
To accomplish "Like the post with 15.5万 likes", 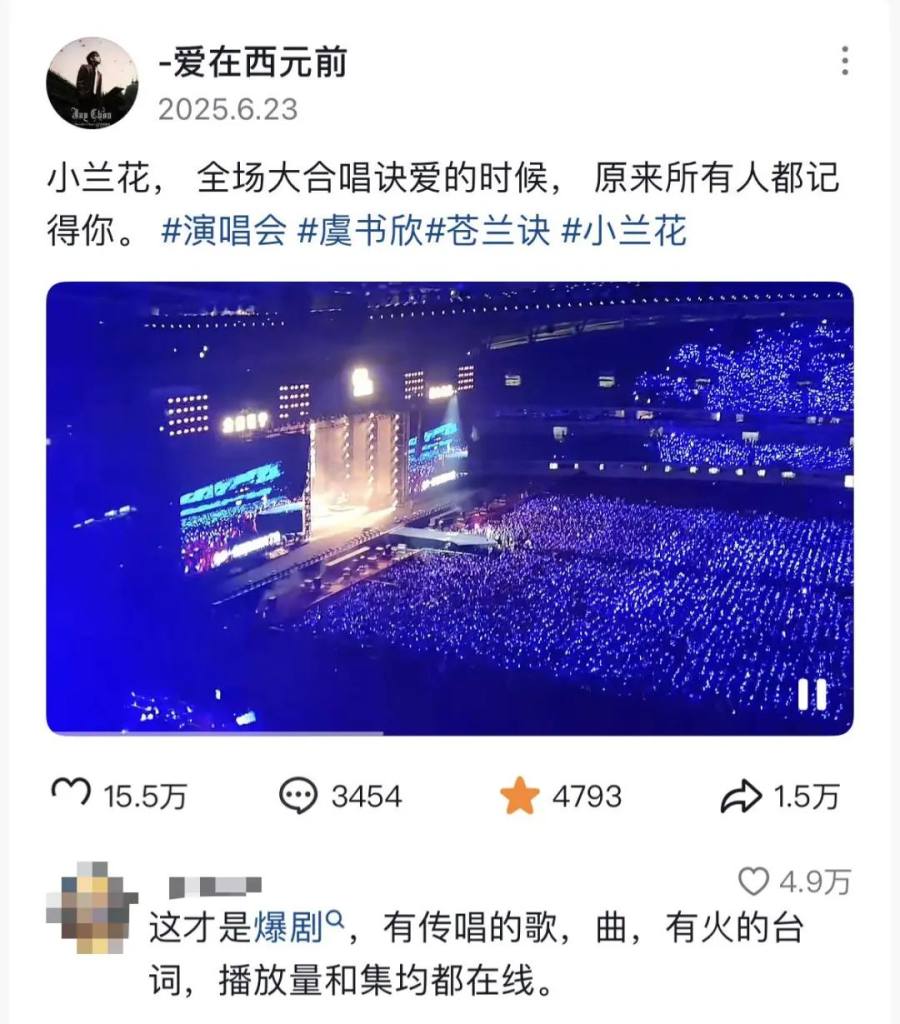I will pyautogui.click(x=70, y=795).
